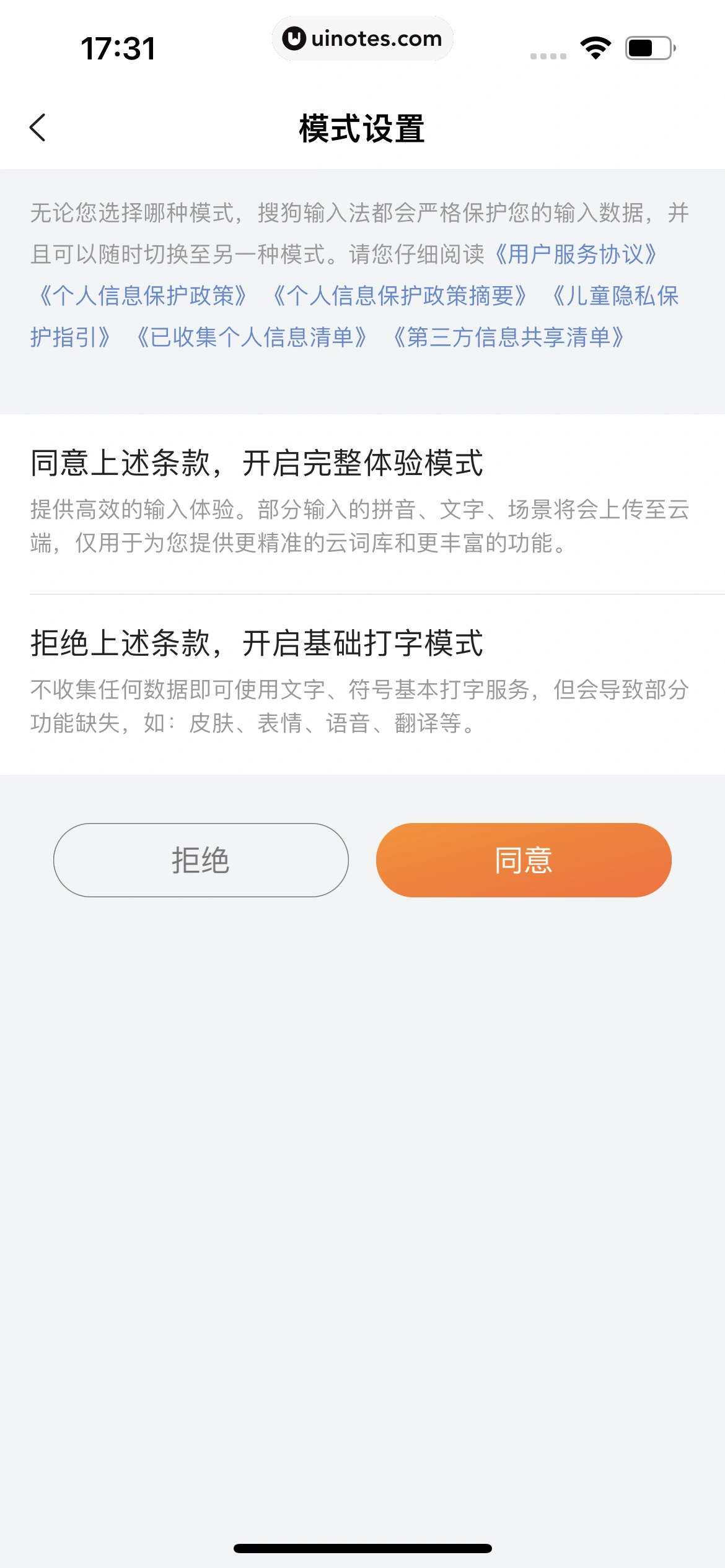Screen dimensions: 725x1568
Task: Tap the 模式设置 page title
Action: pos(362,128)
